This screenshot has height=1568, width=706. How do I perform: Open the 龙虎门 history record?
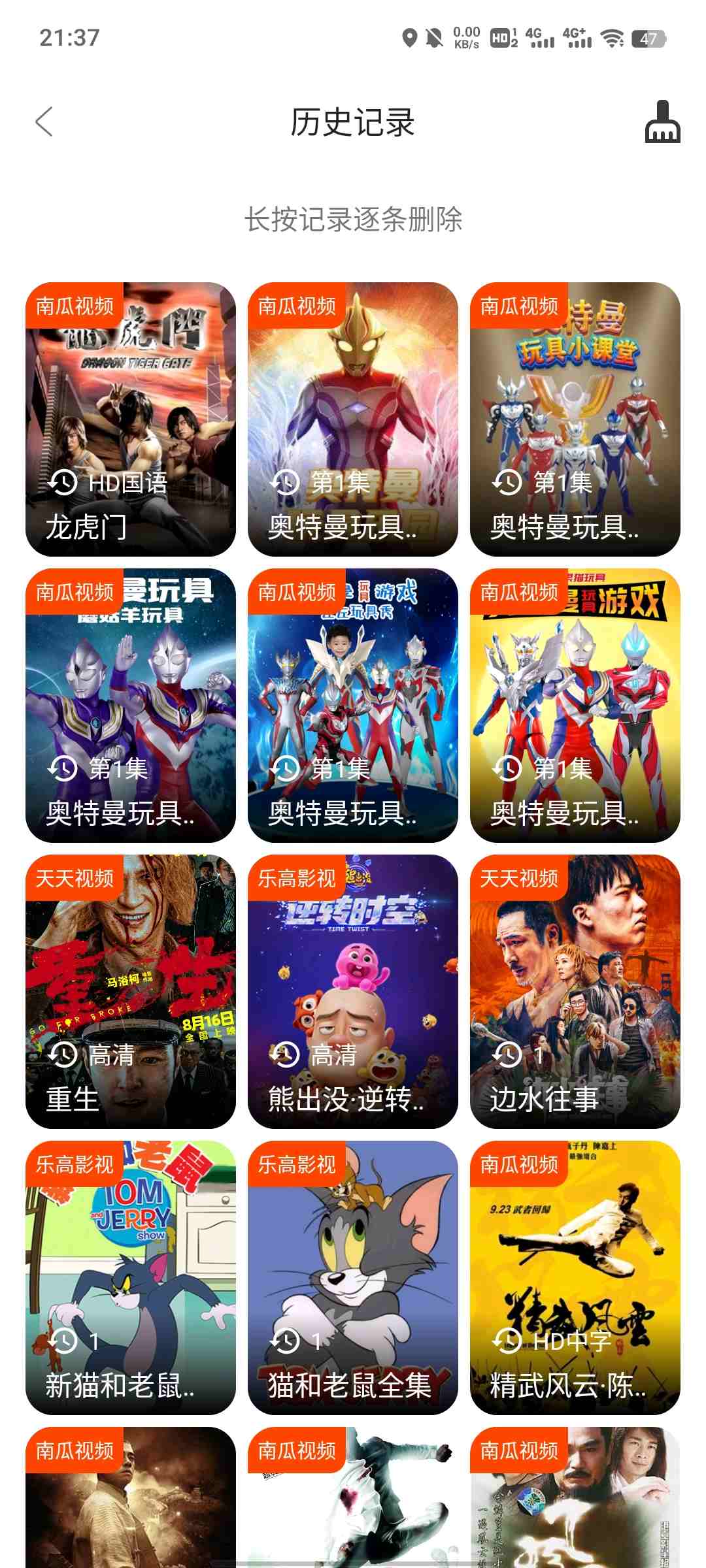[x=131, y=419]
